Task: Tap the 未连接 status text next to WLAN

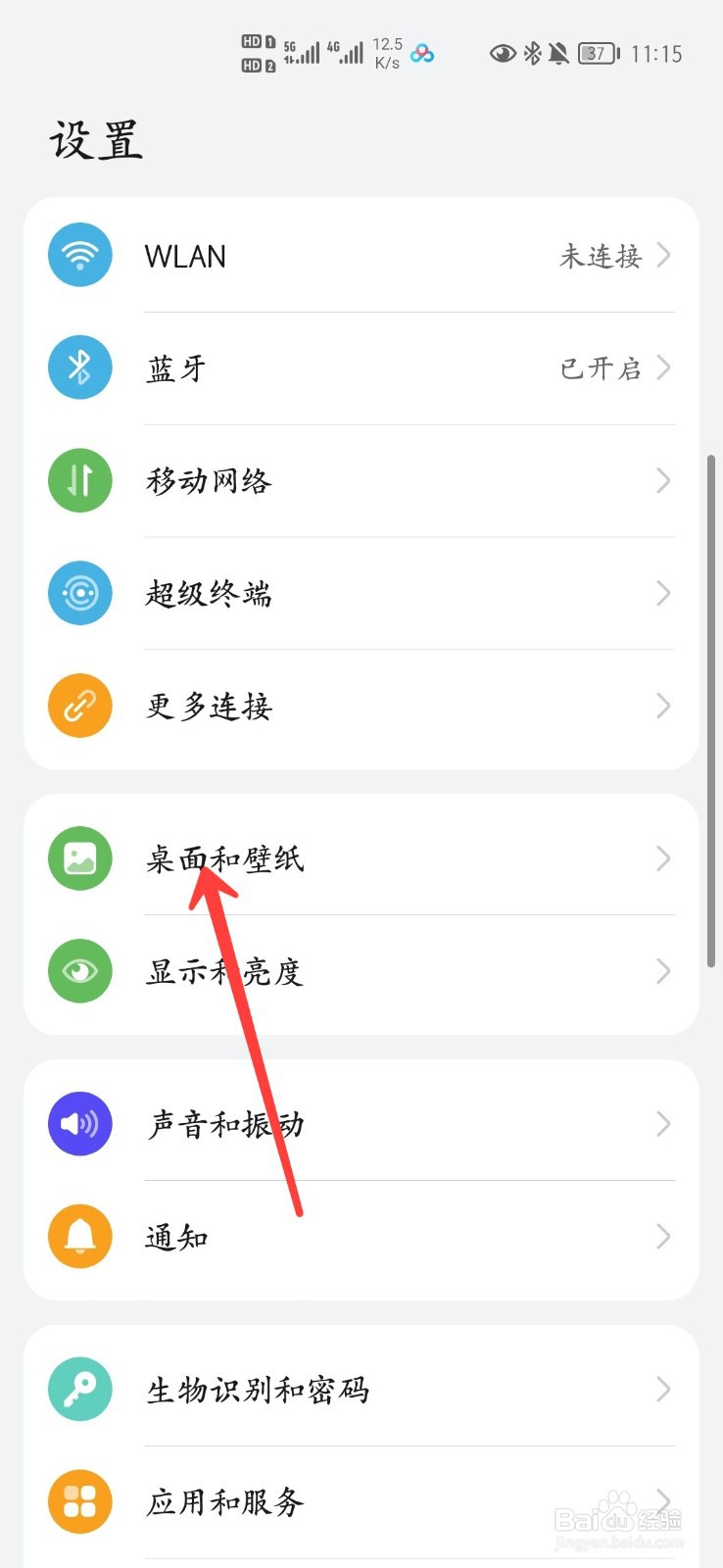Action: (599, 255)
